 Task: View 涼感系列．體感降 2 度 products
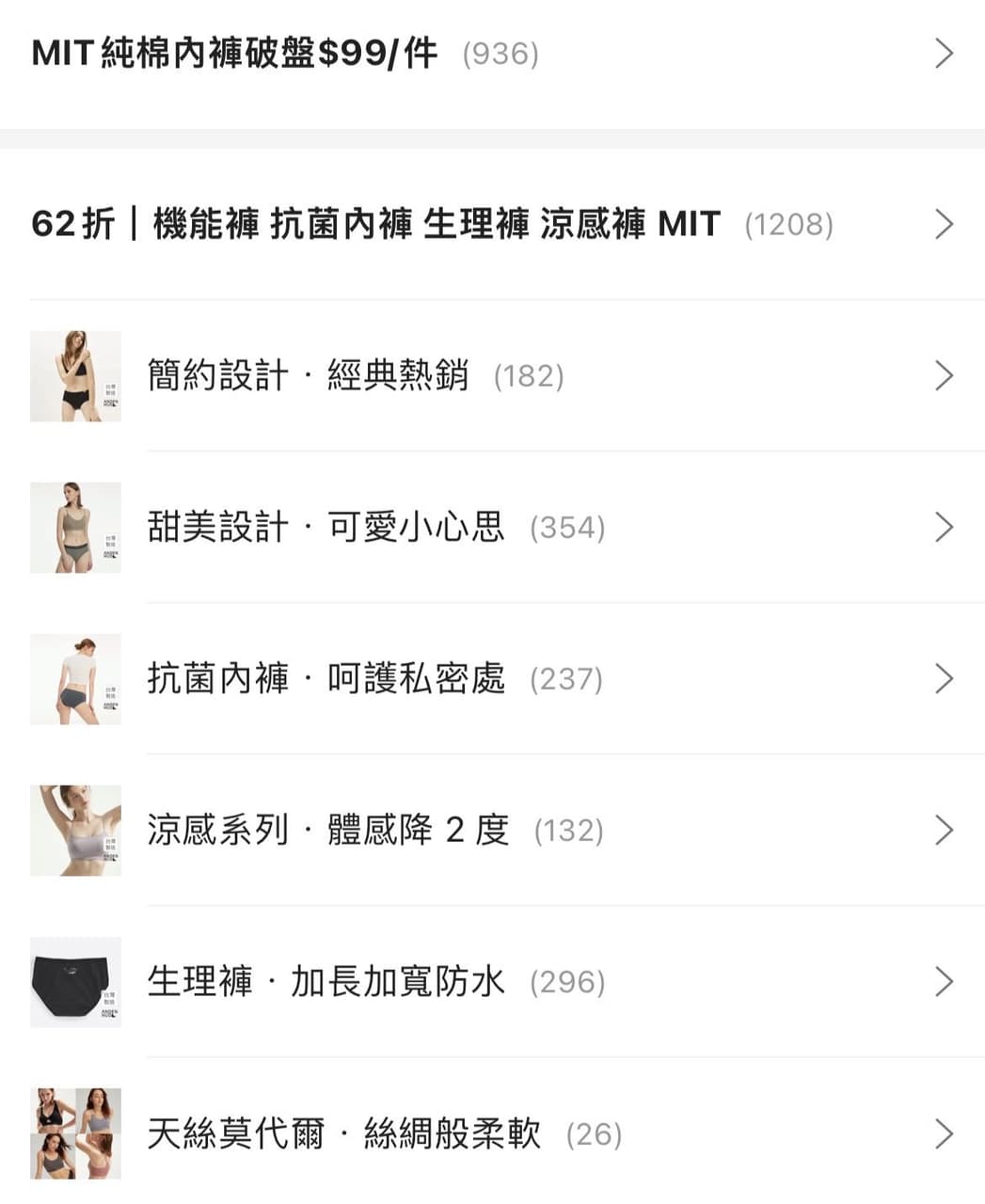click(328, 831)
